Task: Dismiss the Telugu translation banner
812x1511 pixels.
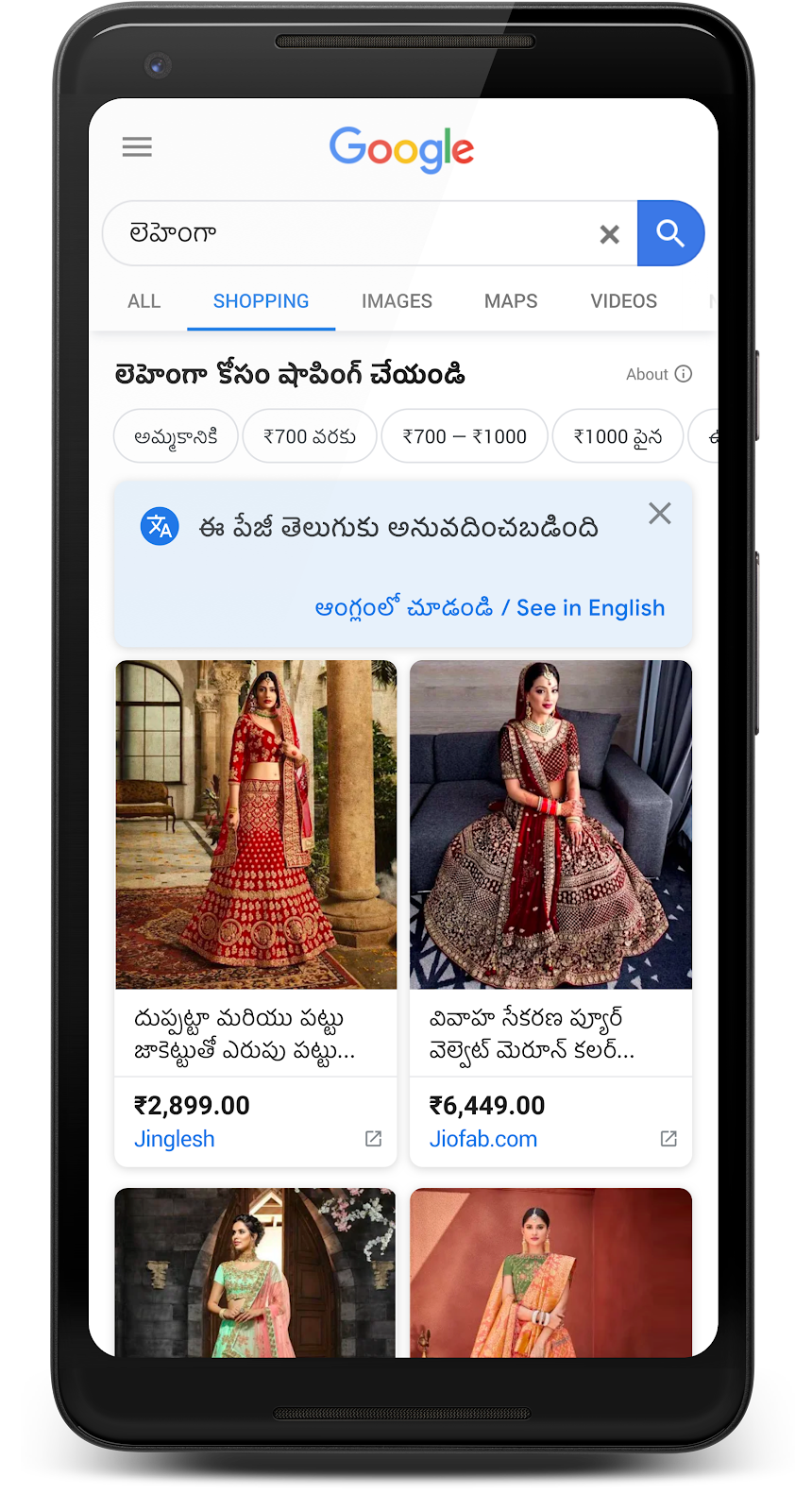Action: click(x=660, y=514)
